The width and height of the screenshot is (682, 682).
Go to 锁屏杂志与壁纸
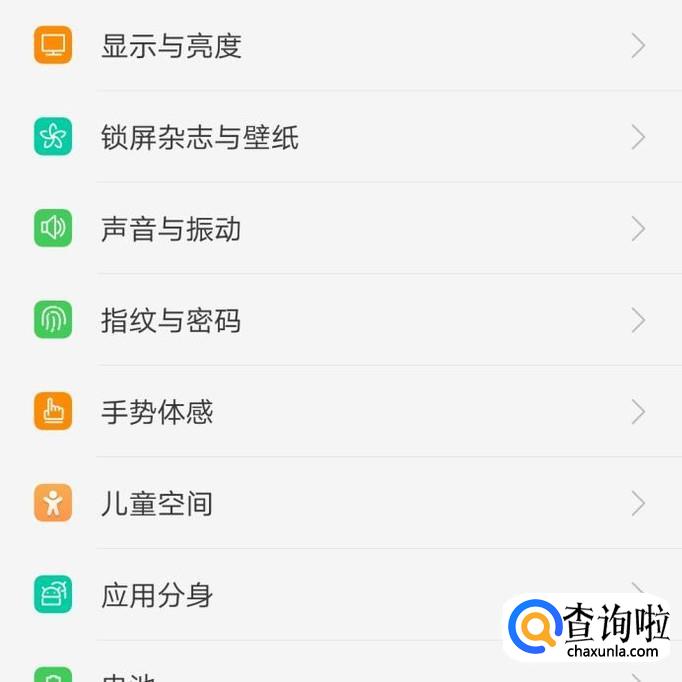point(200,138)
